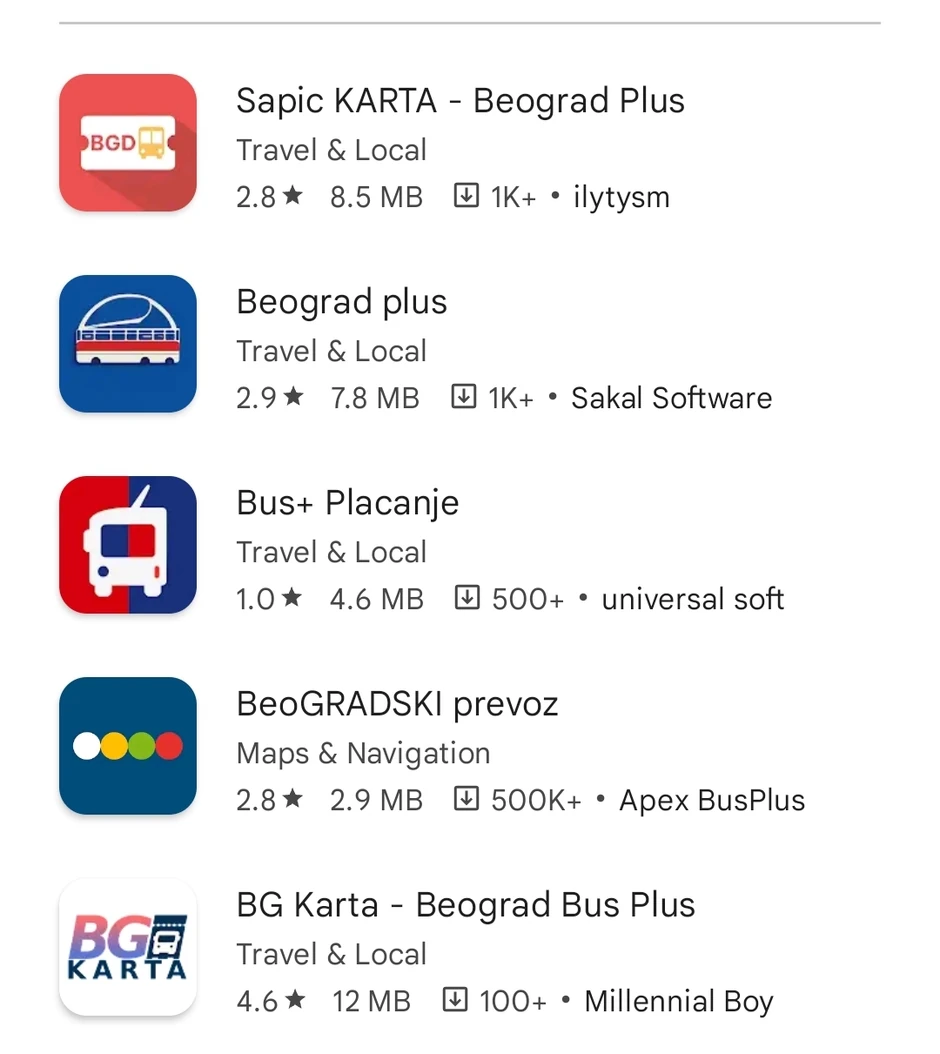940x1054 pixels.
Task: Open the Sapic KARTA - Beograd Plus listing title
Action: click(460, 100)
